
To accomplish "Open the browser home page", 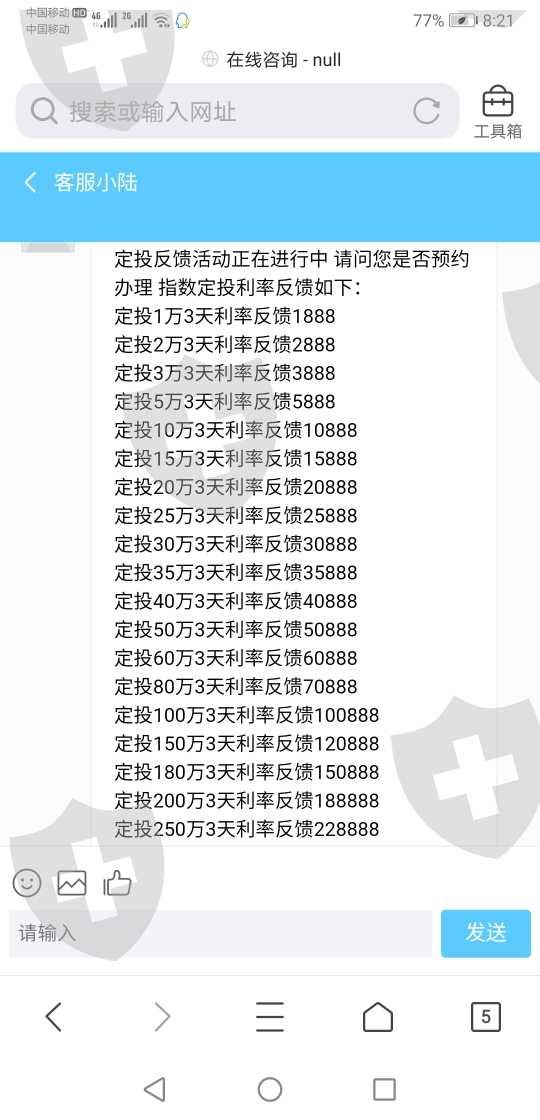I will (x=378, y=1016).
